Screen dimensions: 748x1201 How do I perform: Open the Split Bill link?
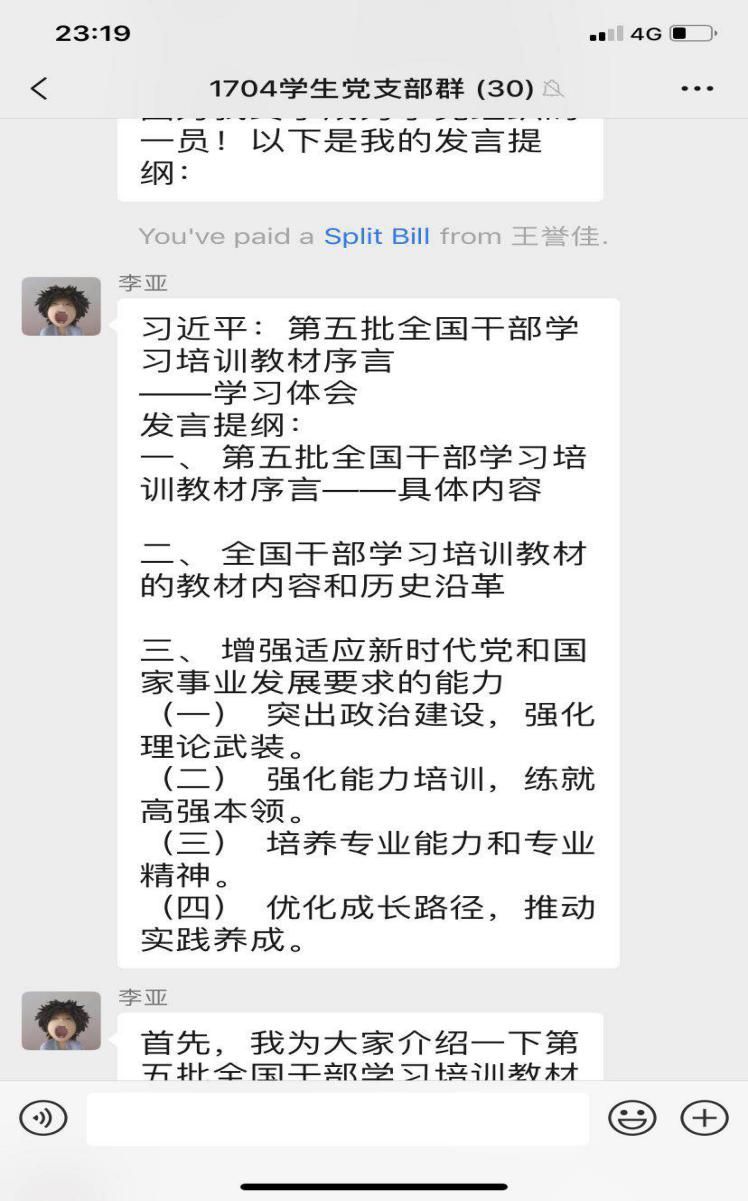[x=376, y=237]
